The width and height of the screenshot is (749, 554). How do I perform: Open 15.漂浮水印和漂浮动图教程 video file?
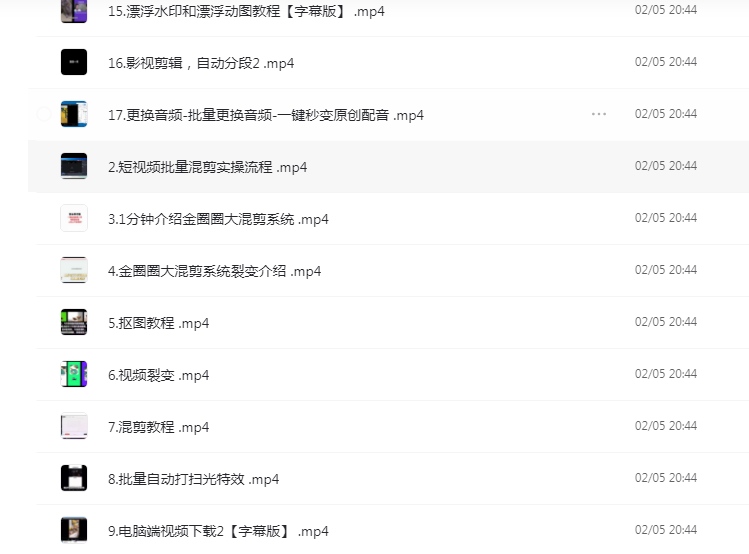point(245,11)
